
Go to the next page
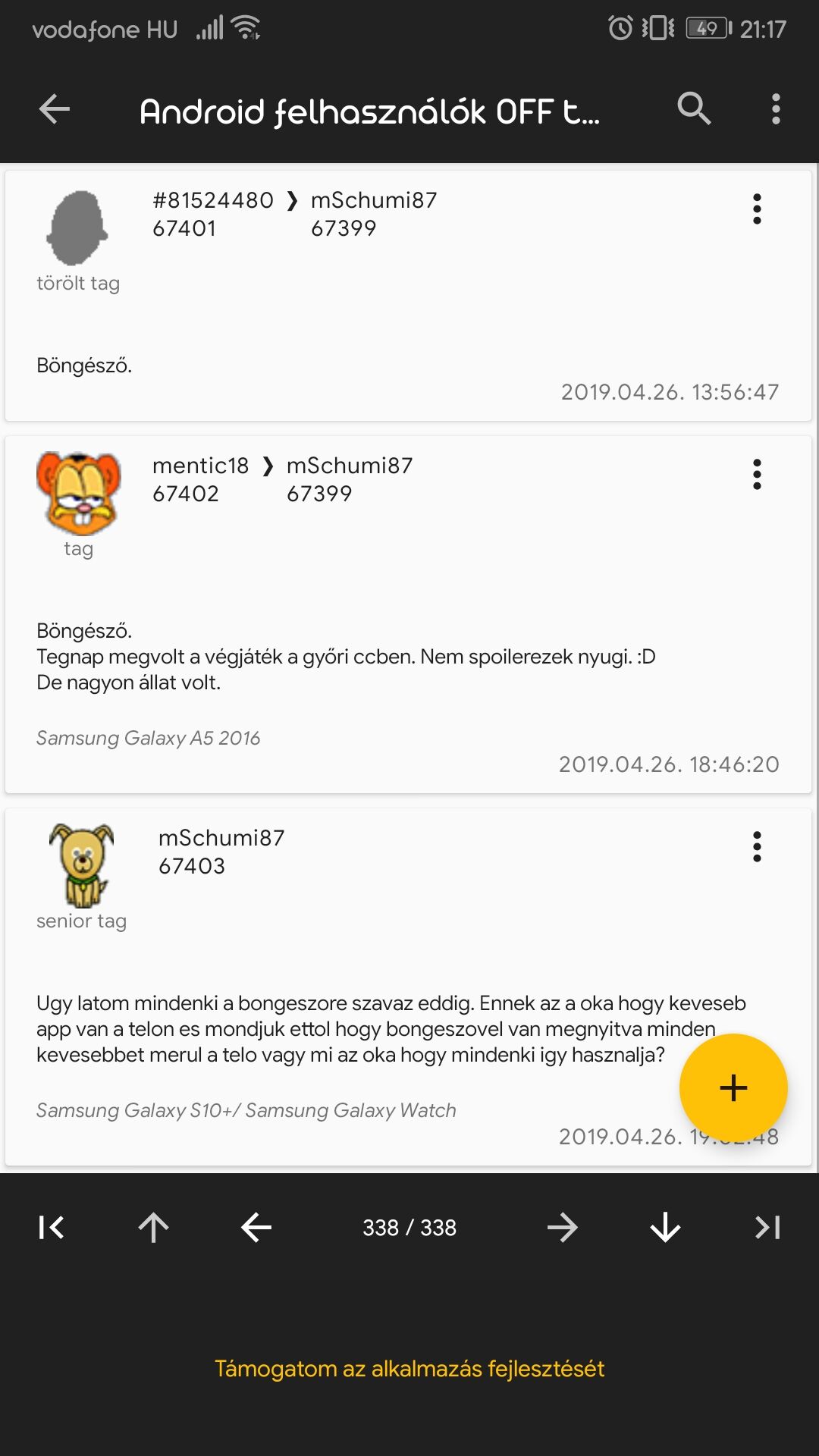click(x=563, y=1227)
